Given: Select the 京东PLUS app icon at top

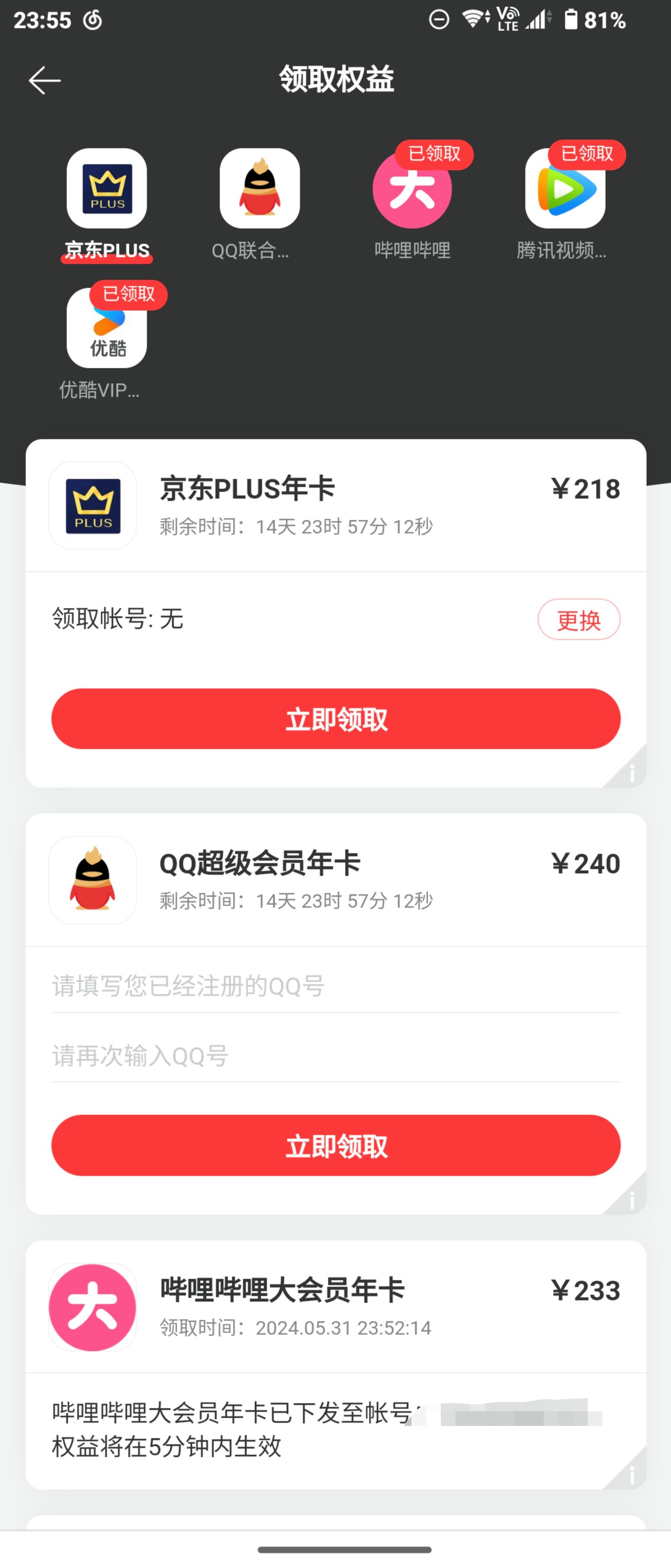Looking at the screenshot, I should (x=107, y=191).
